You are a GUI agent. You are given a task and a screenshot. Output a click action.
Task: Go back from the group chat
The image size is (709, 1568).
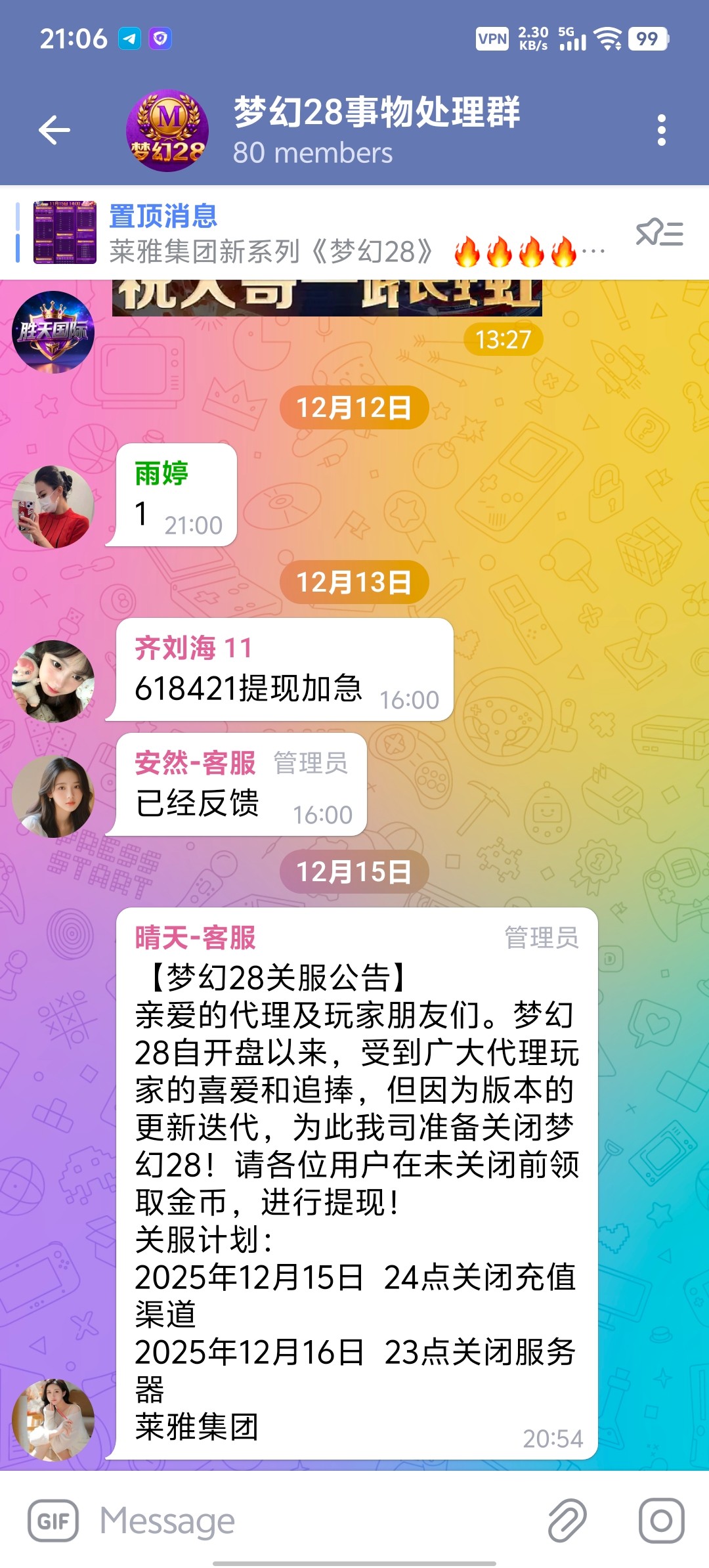54,130
